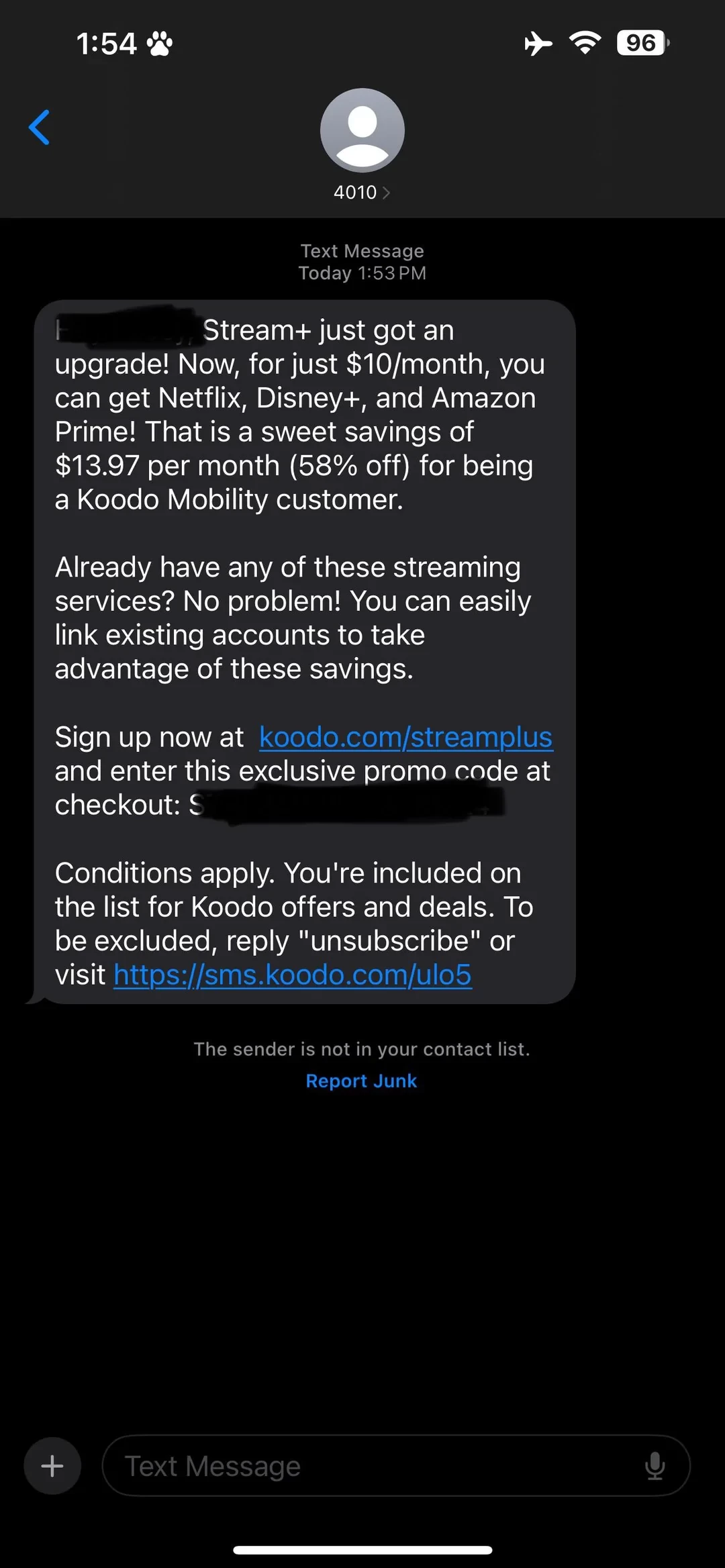Start dictation with the microphone icon
725x1568 pixels.
pyautogui.click(x=655, y=1466)
